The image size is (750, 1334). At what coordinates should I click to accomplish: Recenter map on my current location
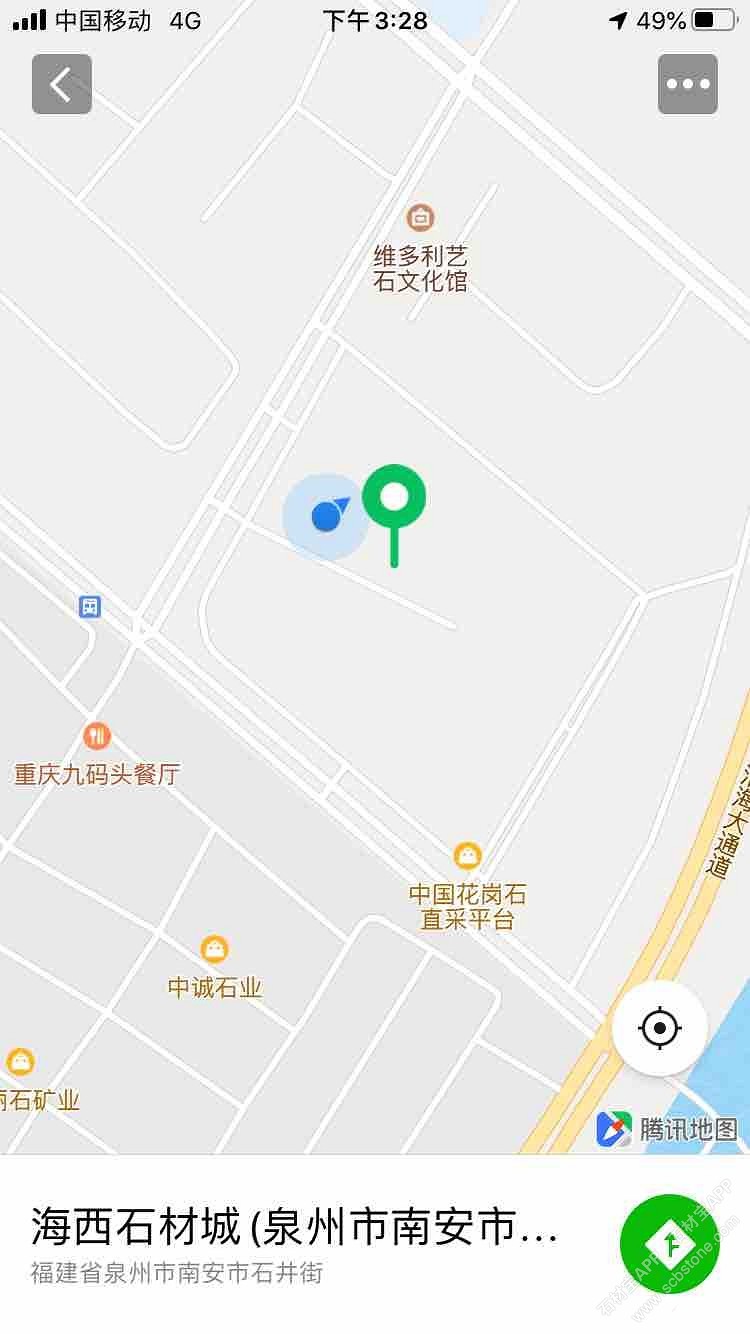coord(660,1028)
